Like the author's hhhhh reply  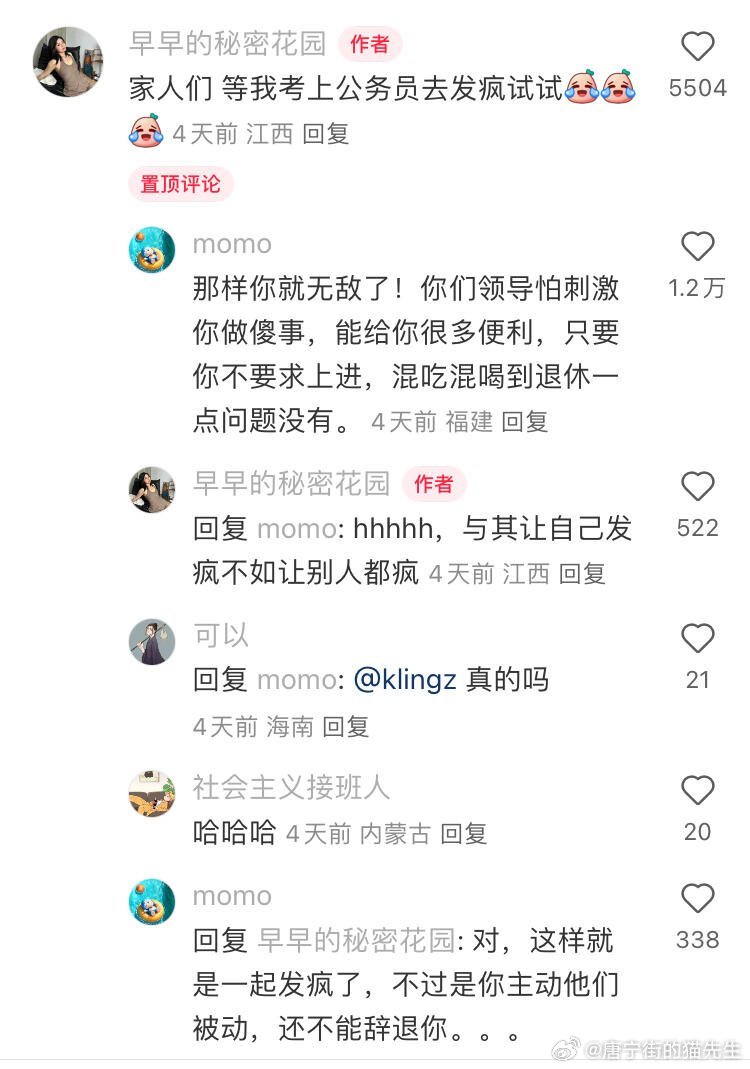click(x=697, y=487)
